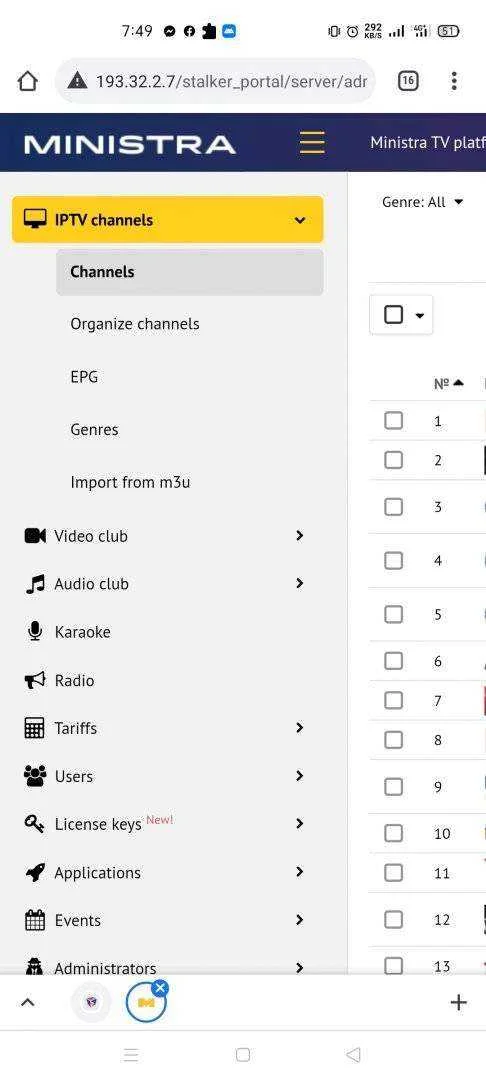Expand the License keys section

[165, 824]
